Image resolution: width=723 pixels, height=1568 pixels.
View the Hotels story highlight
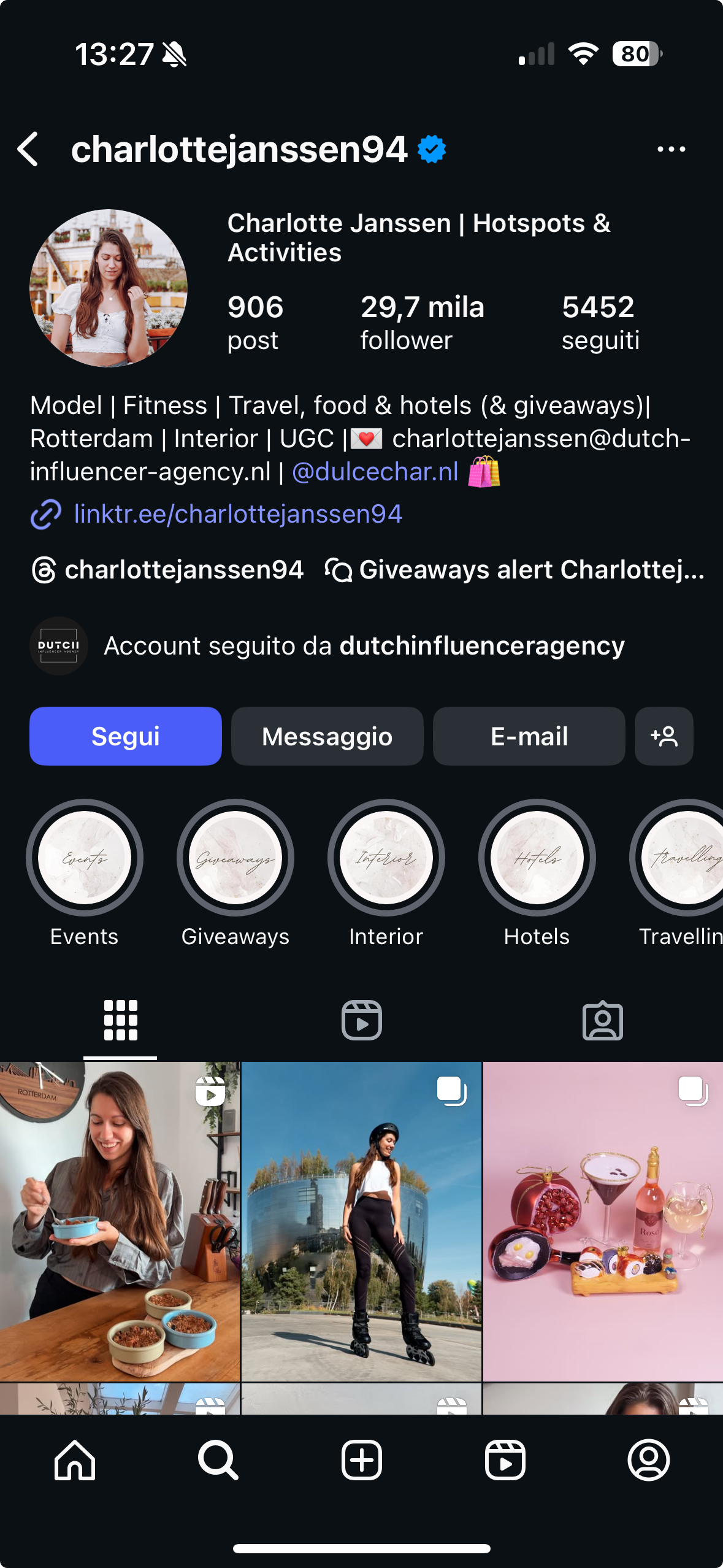click(x=537, y=858)
